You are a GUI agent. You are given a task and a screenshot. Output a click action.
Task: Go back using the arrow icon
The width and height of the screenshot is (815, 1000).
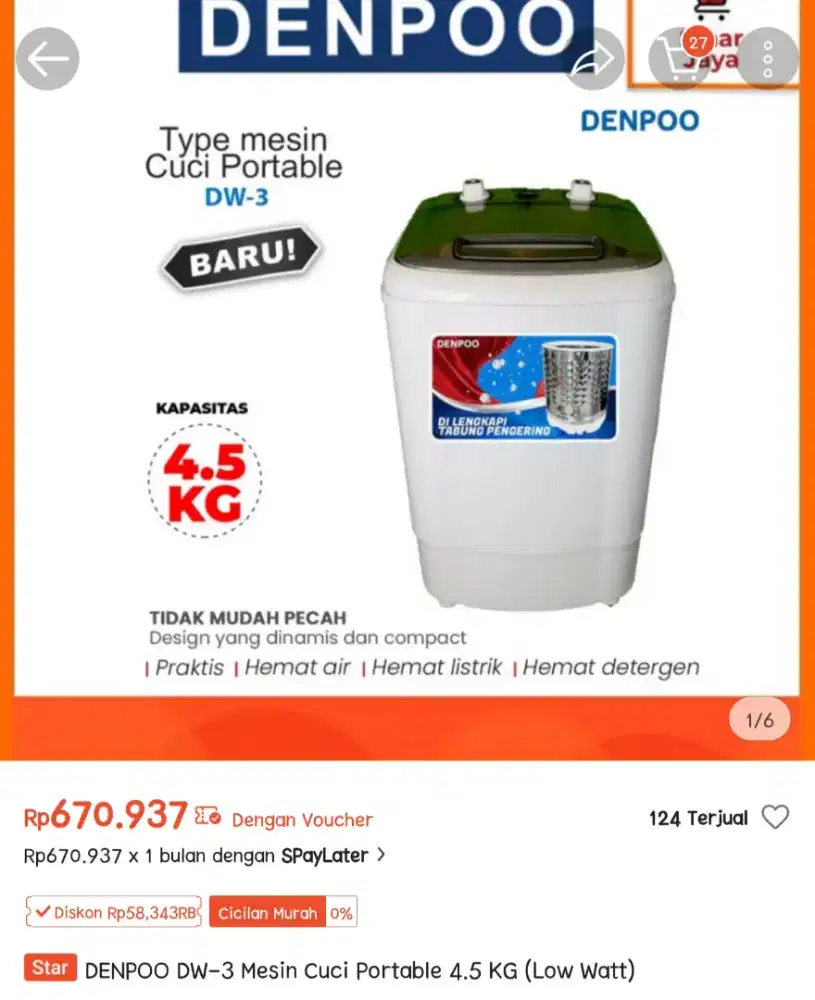pos(47,59)
